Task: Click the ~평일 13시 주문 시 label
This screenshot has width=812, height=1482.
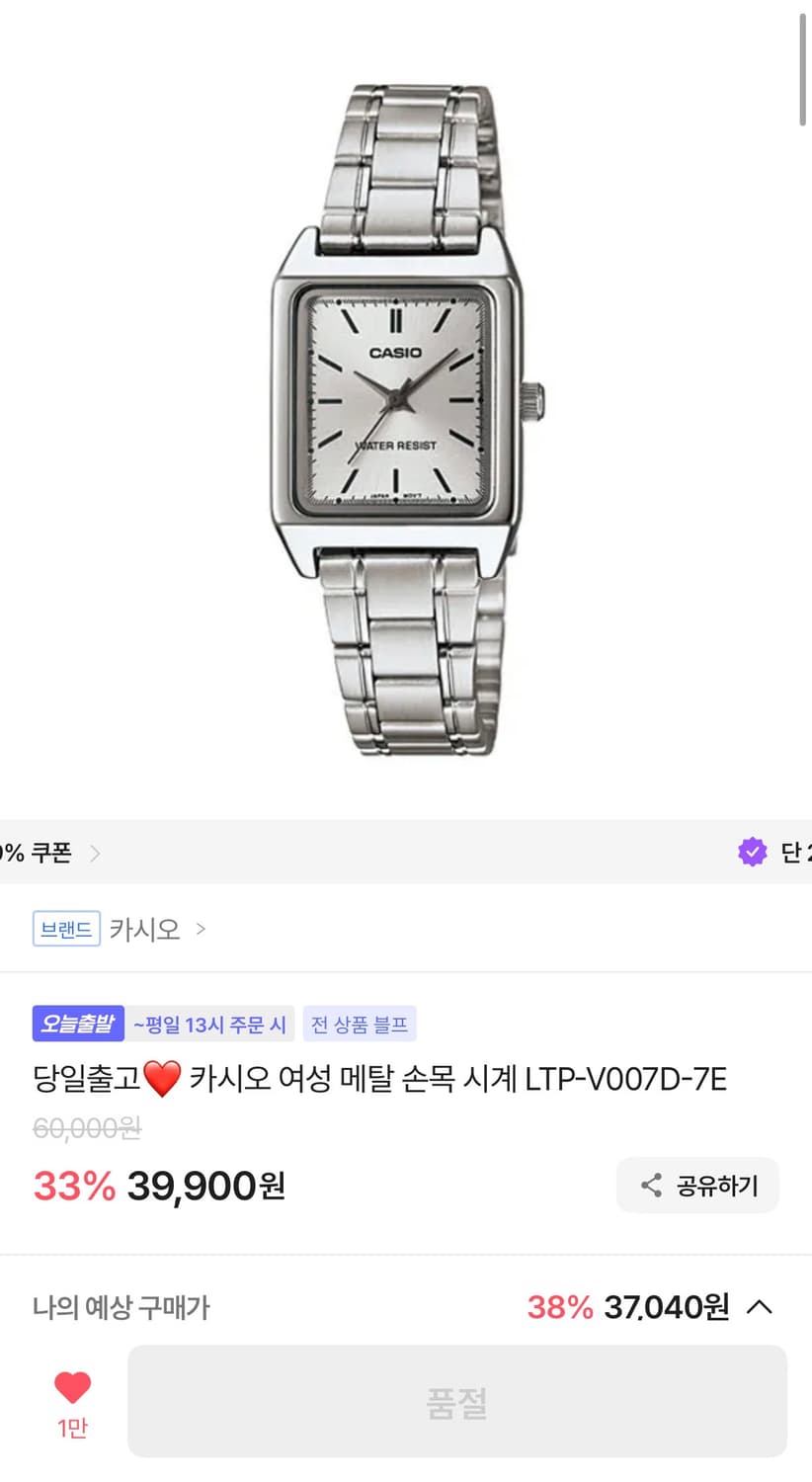Action: pos(209,1024)
